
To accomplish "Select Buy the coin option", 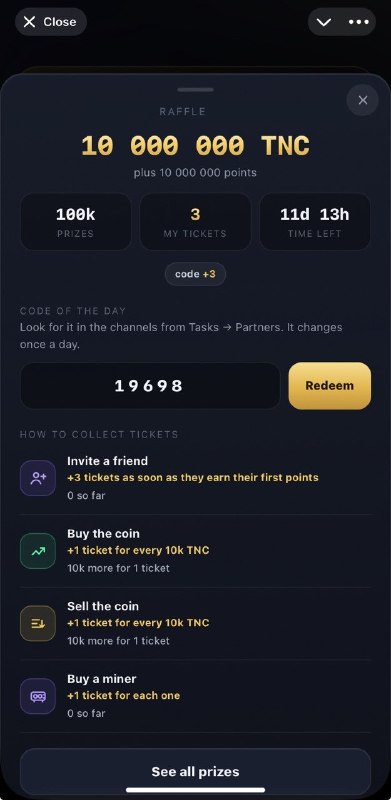I will (196, 551).
